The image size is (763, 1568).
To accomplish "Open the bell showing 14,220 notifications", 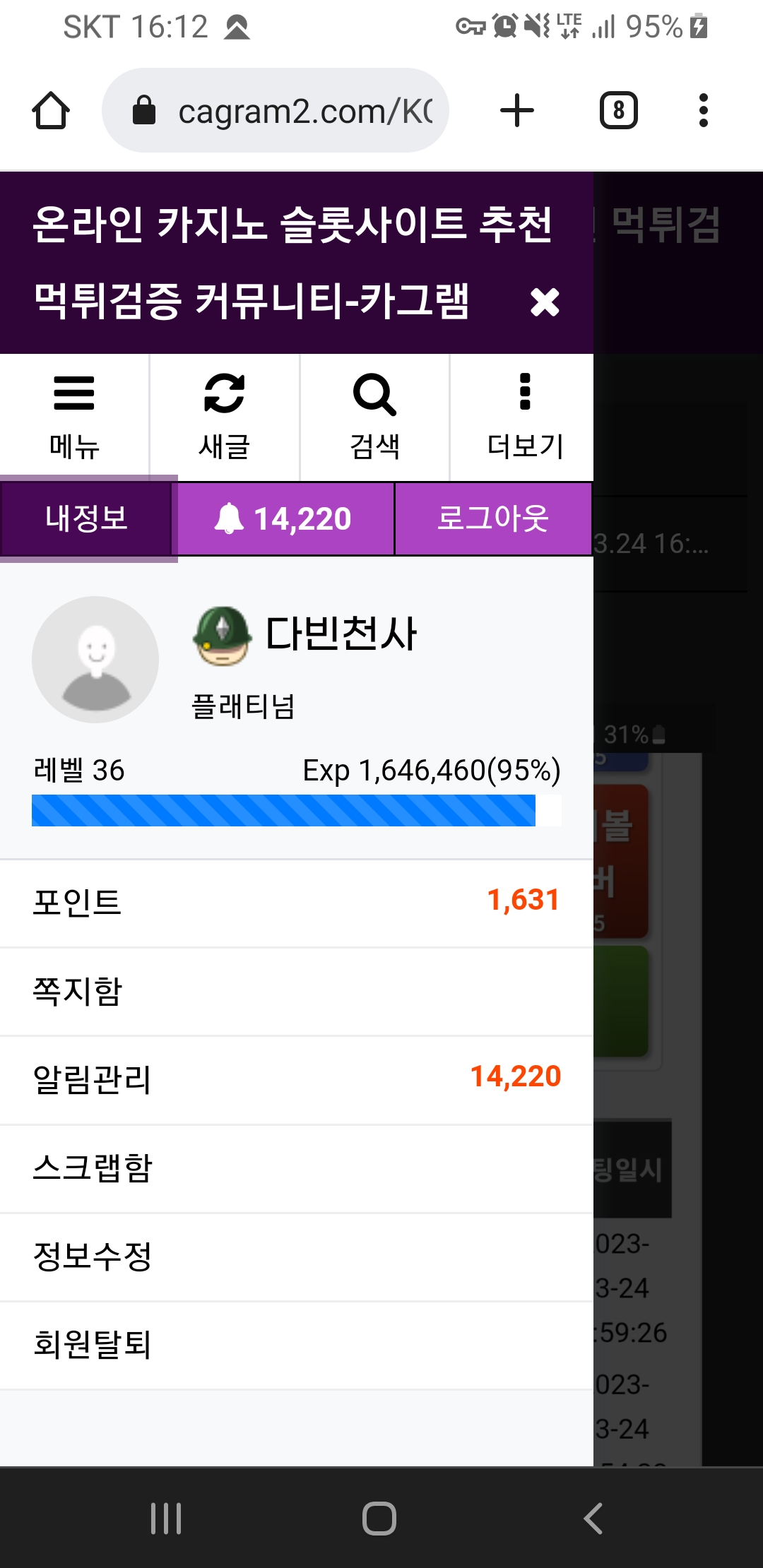I will (x=284, y=519).
